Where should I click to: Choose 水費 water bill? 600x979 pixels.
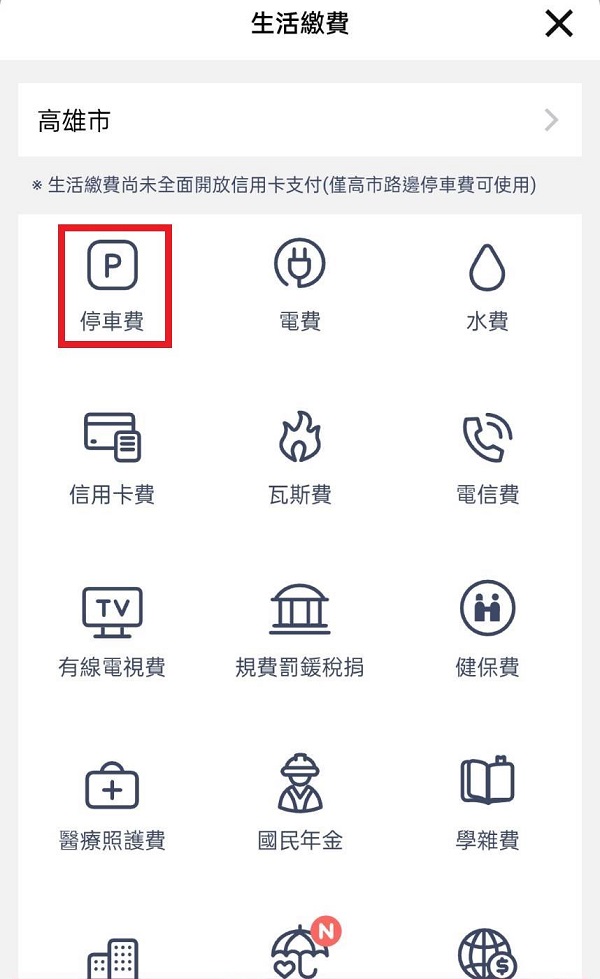click(x=487, y=286)
